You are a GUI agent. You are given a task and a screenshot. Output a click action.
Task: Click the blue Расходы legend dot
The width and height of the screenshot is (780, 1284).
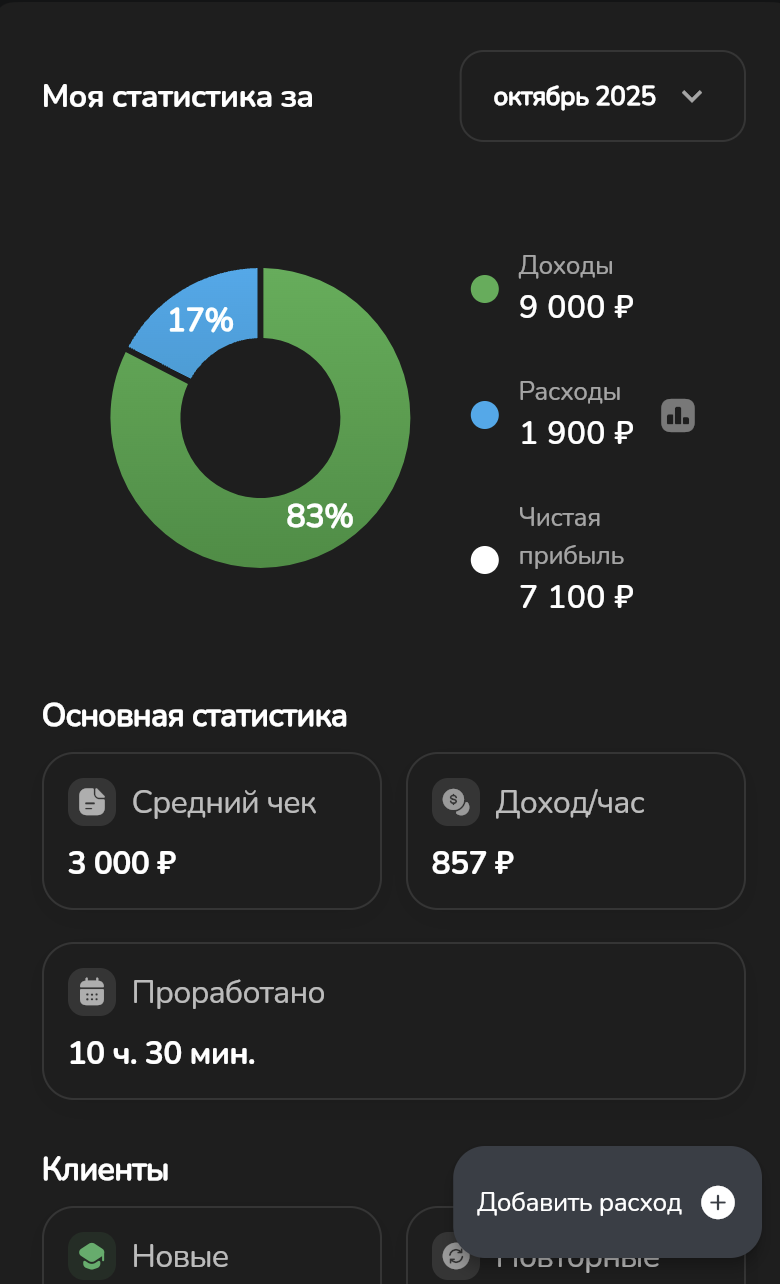coord(484,415)
